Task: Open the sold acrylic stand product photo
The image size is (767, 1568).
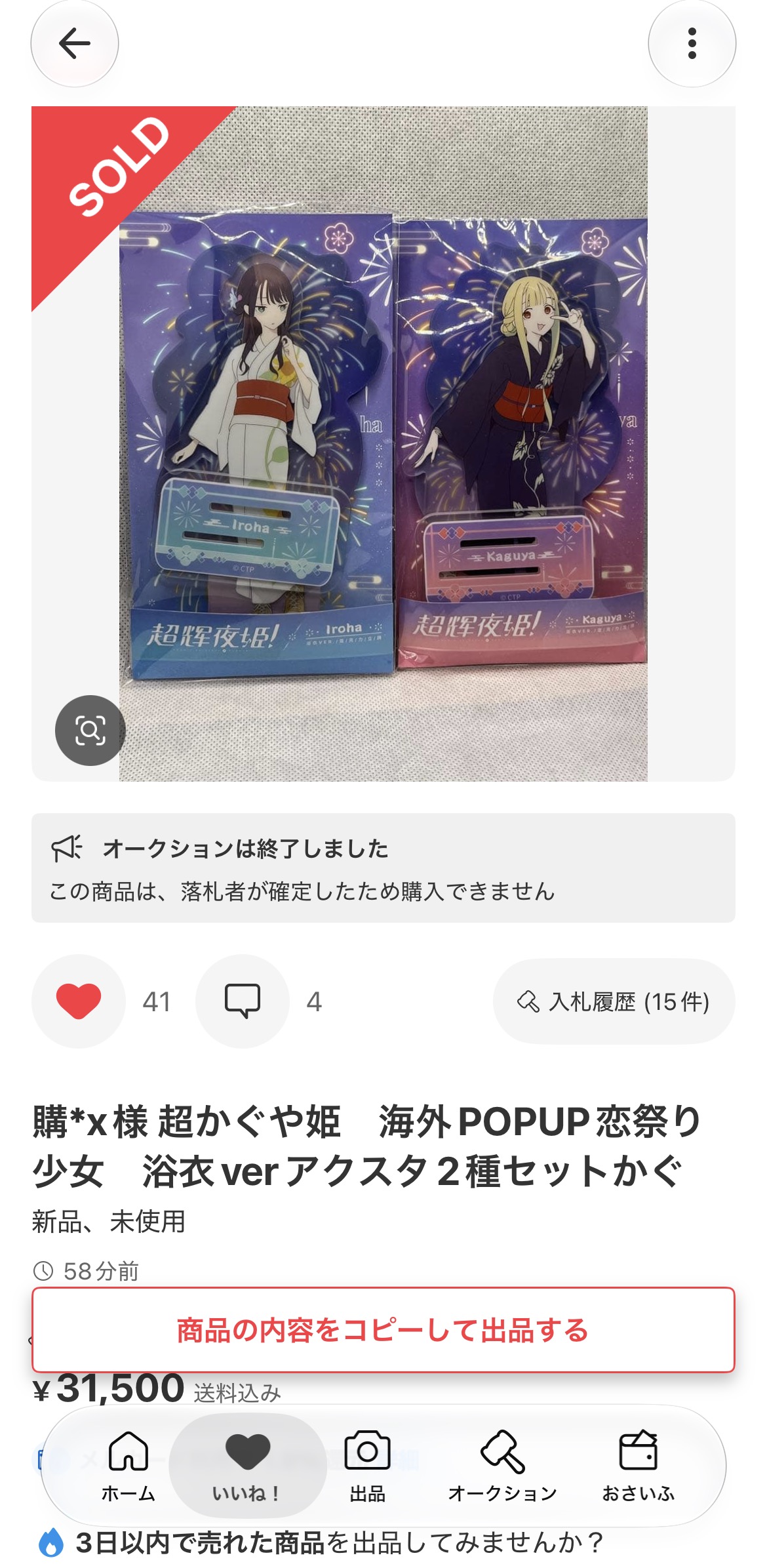Action: pos(383,443)
